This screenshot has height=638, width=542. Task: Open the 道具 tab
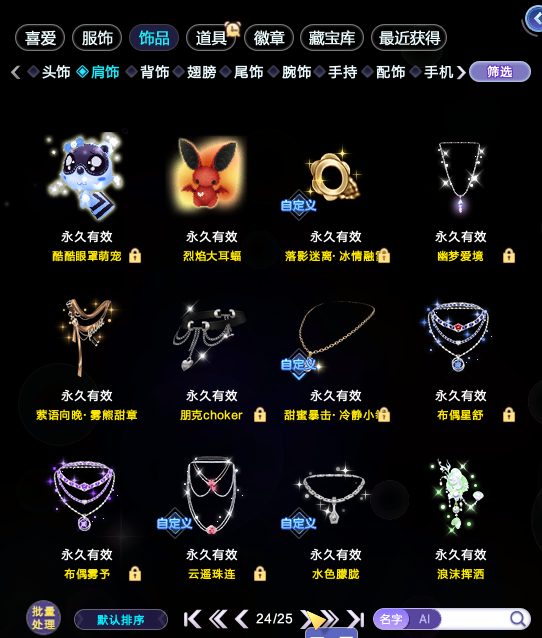[x=211, y=38]
